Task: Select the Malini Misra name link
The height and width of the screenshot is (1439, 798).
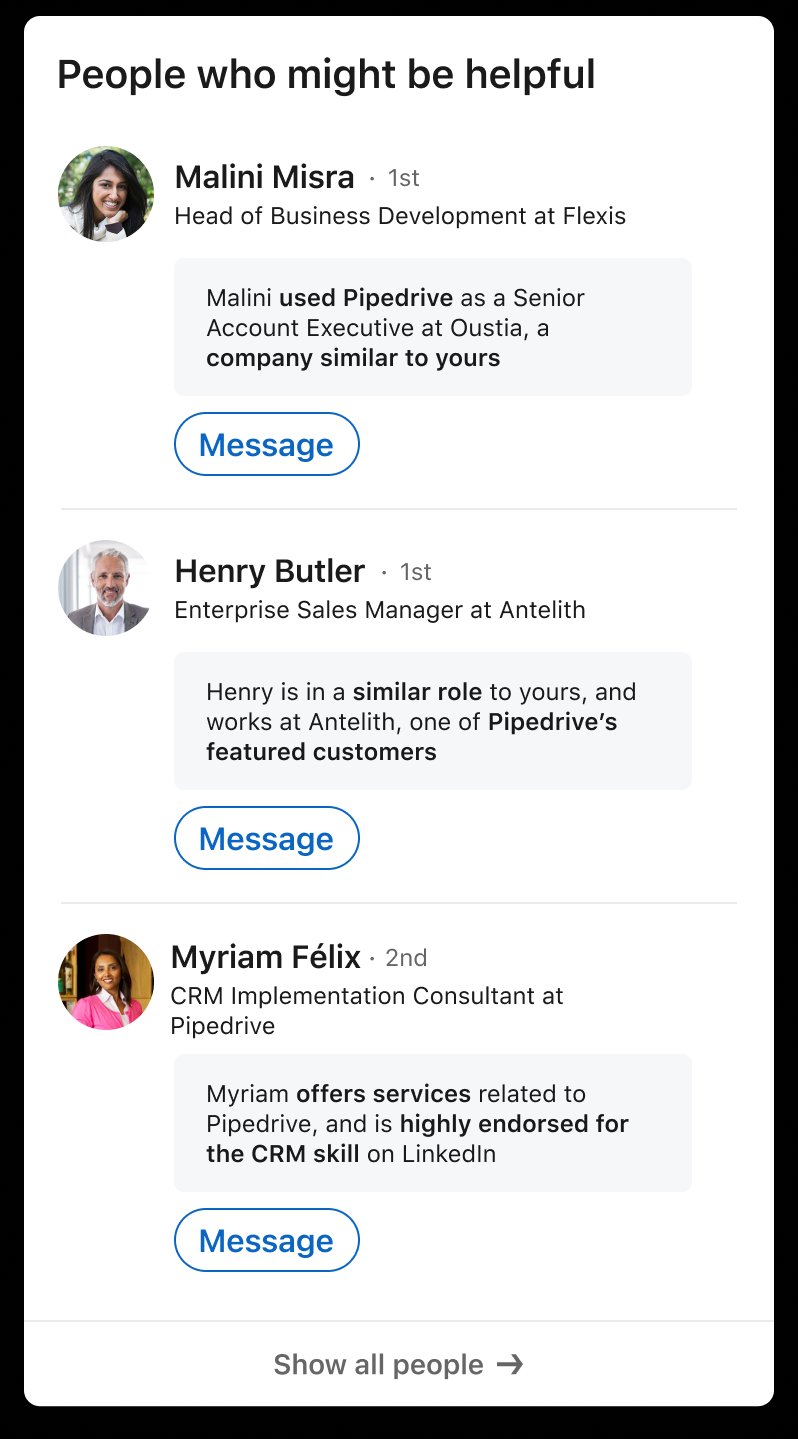Action: [264, 176]
